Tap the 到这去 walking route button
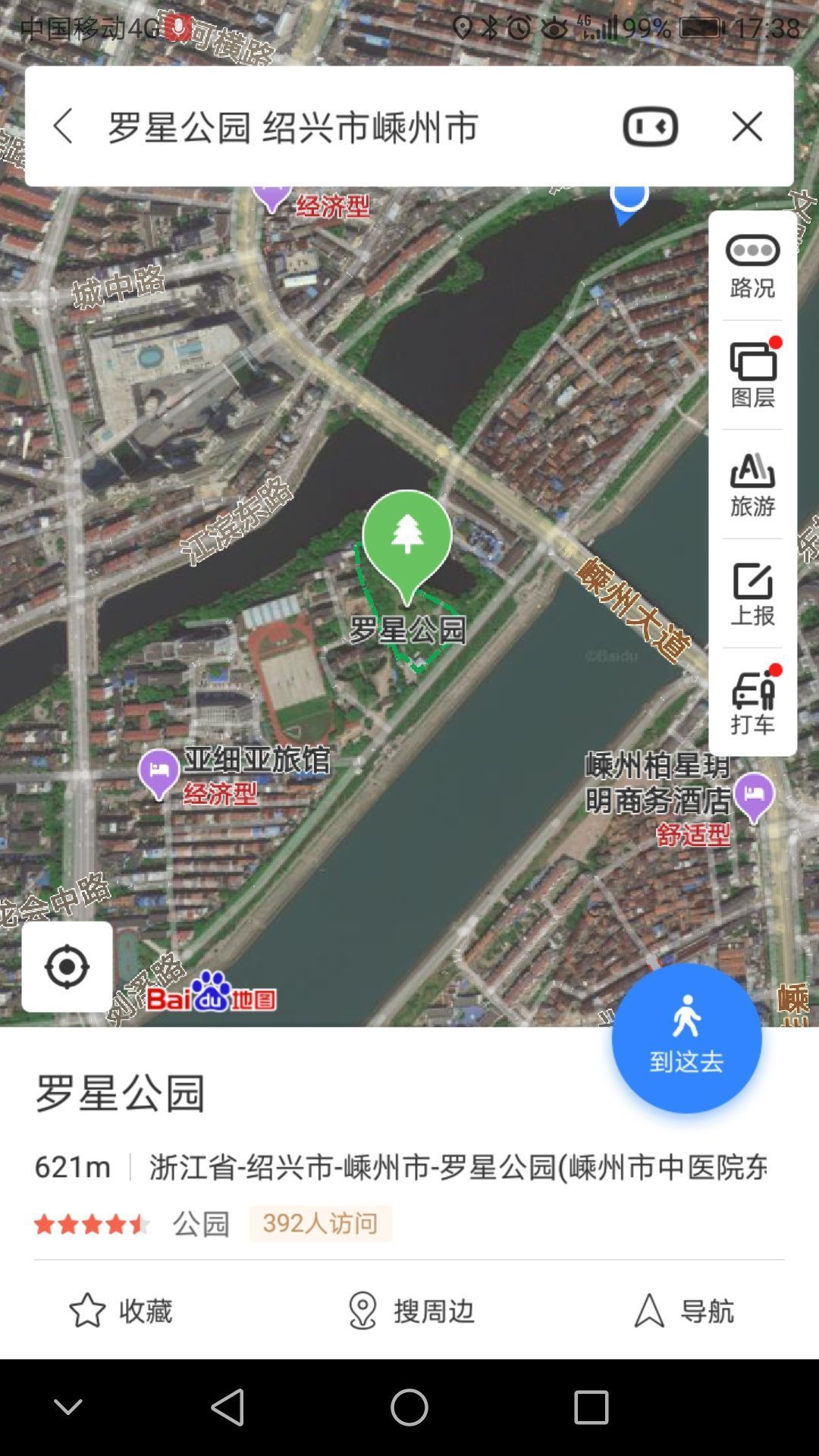Screen dimensions: 819x1456 [x=686, y=1038]
